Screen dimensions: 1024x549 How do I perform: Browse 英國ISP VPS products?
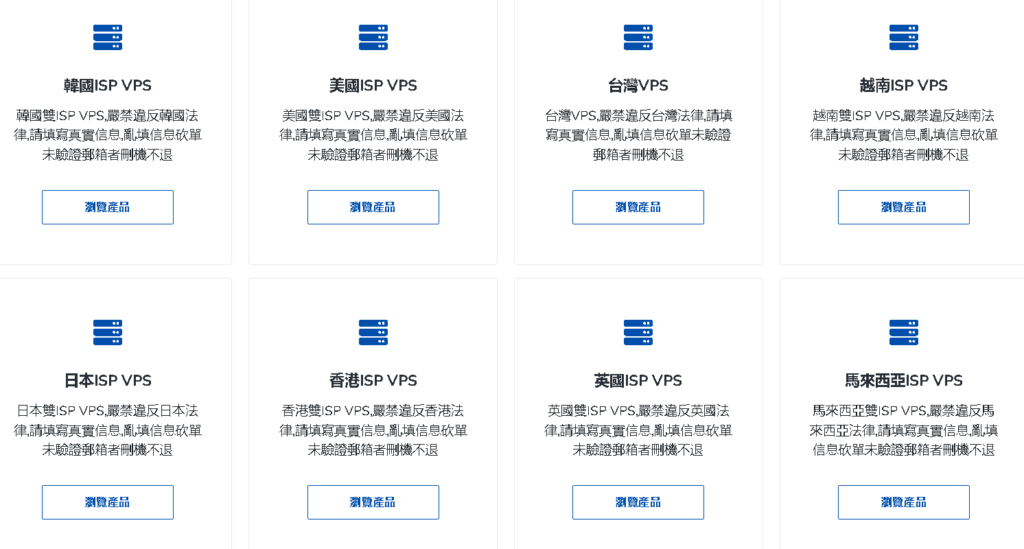pos(638,502)
